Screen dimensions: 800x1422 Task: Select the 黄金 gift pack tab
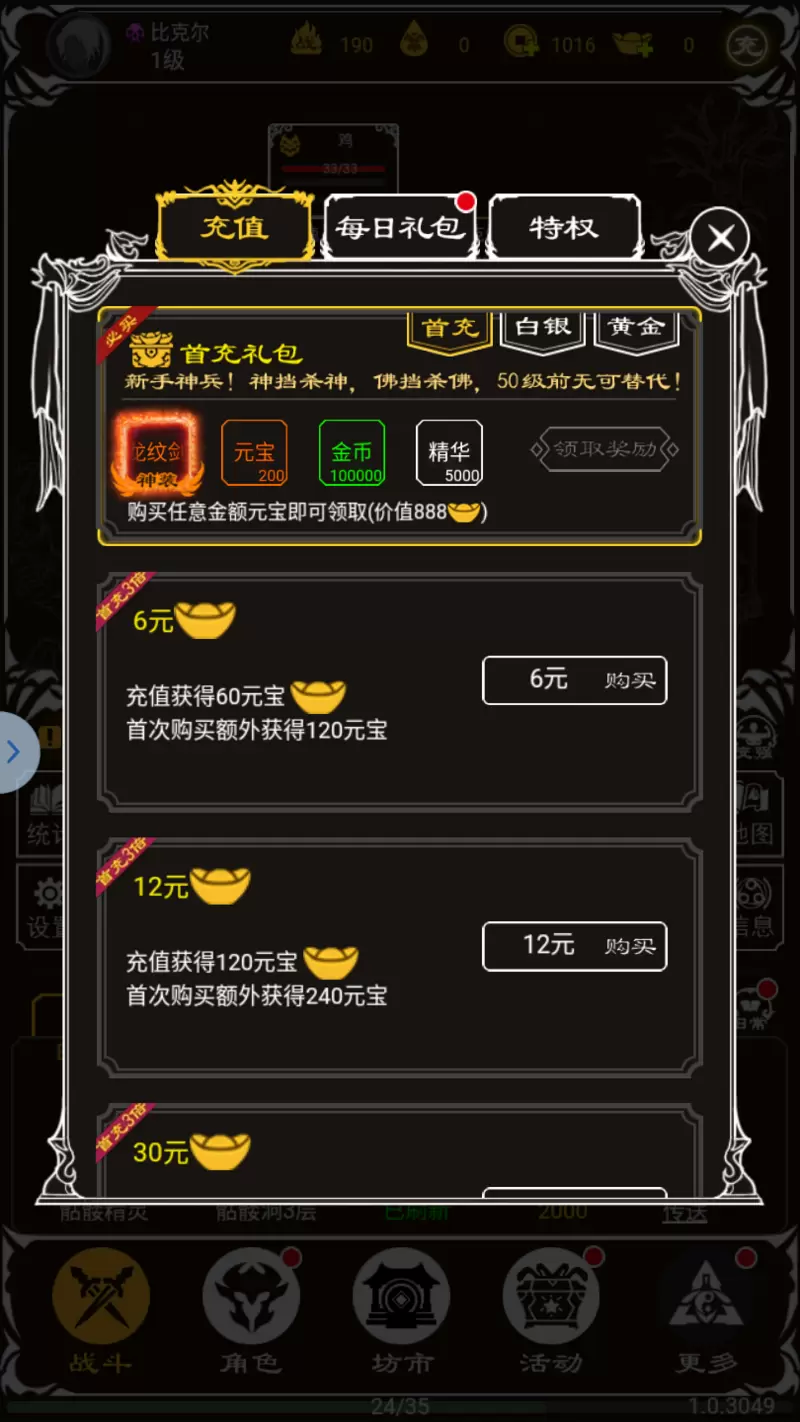tap(636, 329)
